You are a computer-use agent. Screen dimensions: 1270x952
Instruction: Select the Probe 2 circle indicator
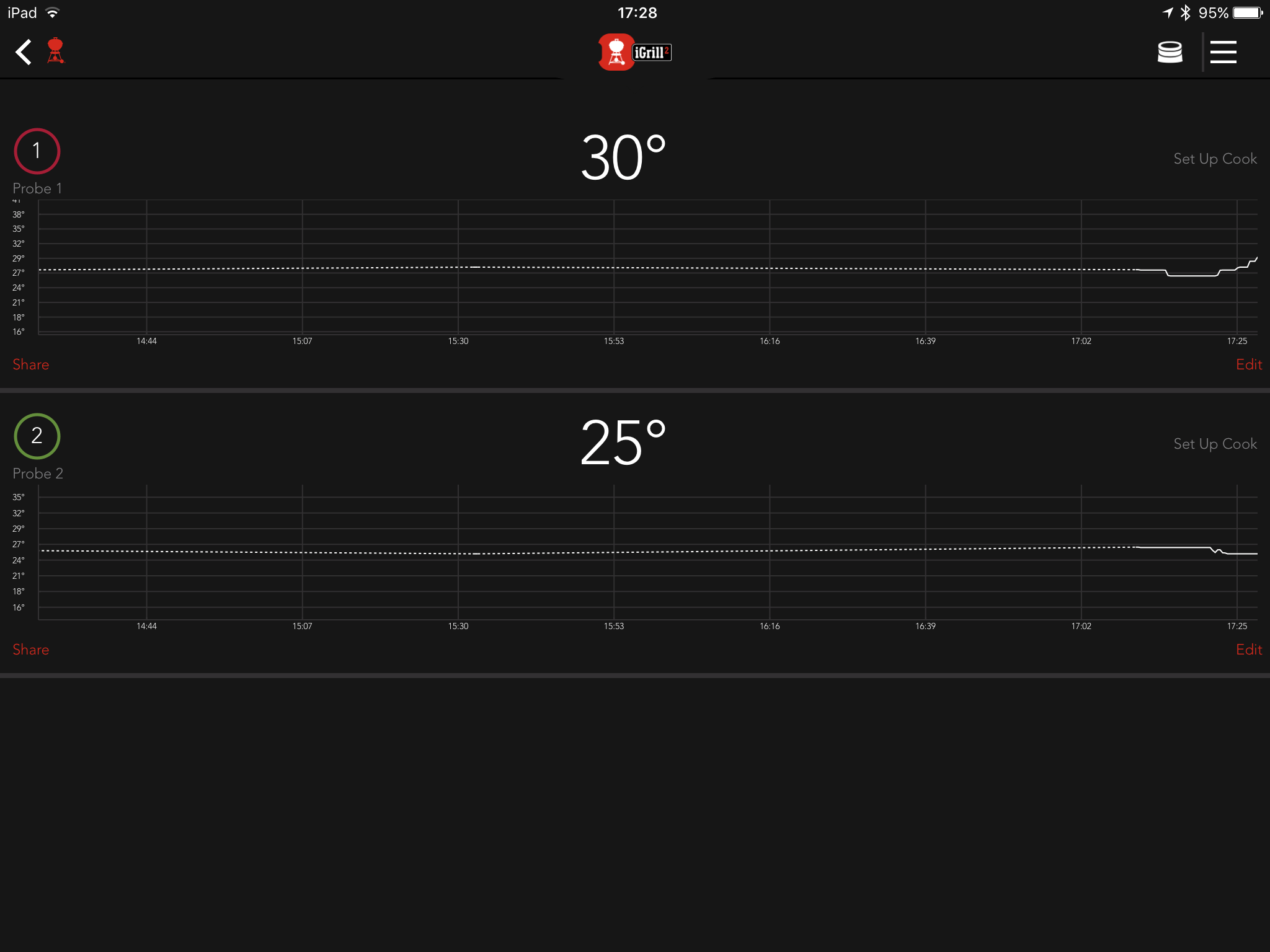37,436
